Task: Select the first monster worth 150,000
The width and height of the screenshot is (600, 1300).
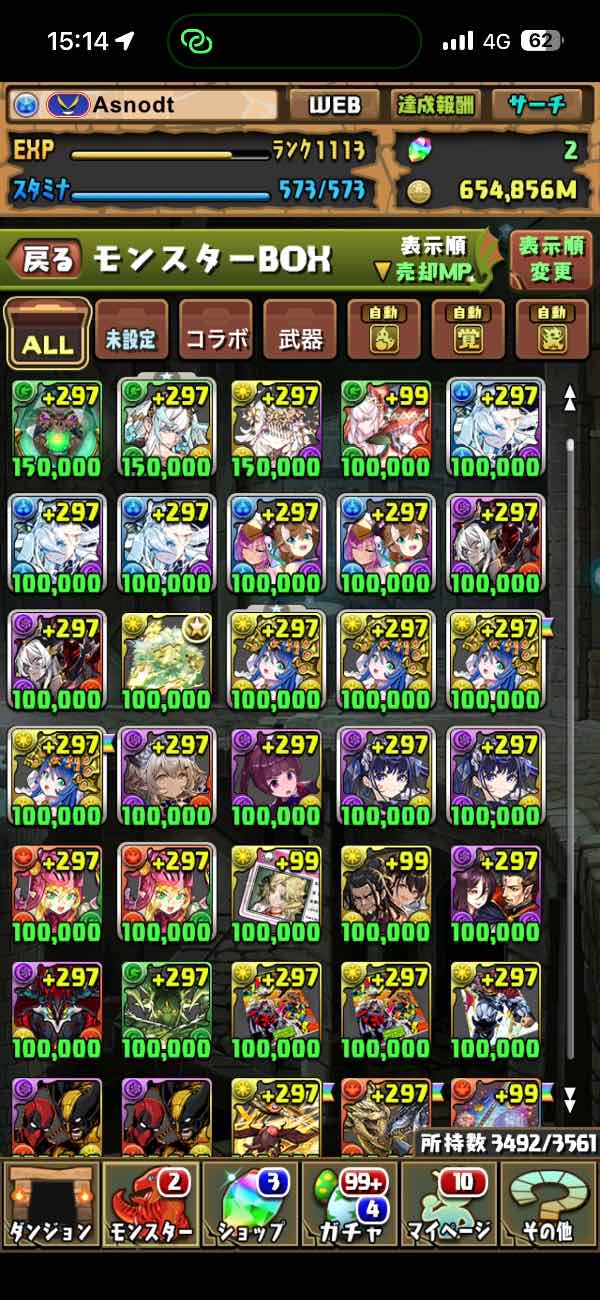Action: tap(56, 428)
